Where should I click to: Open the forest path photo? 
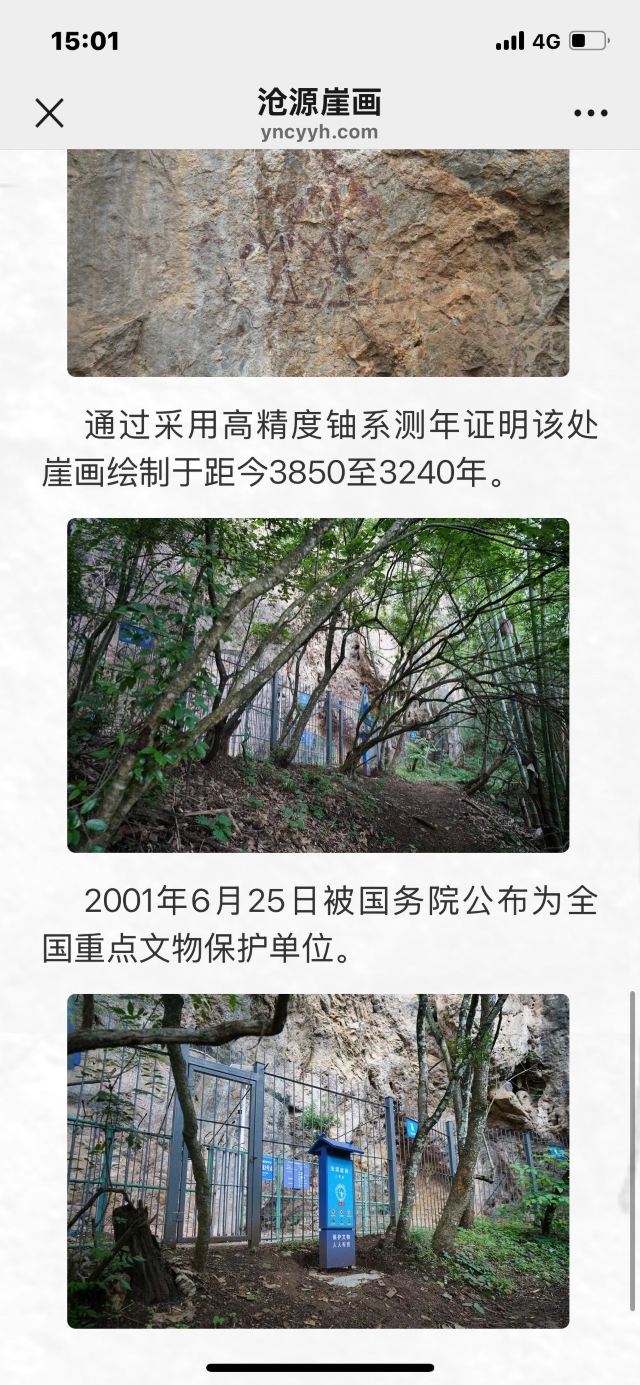318,685
